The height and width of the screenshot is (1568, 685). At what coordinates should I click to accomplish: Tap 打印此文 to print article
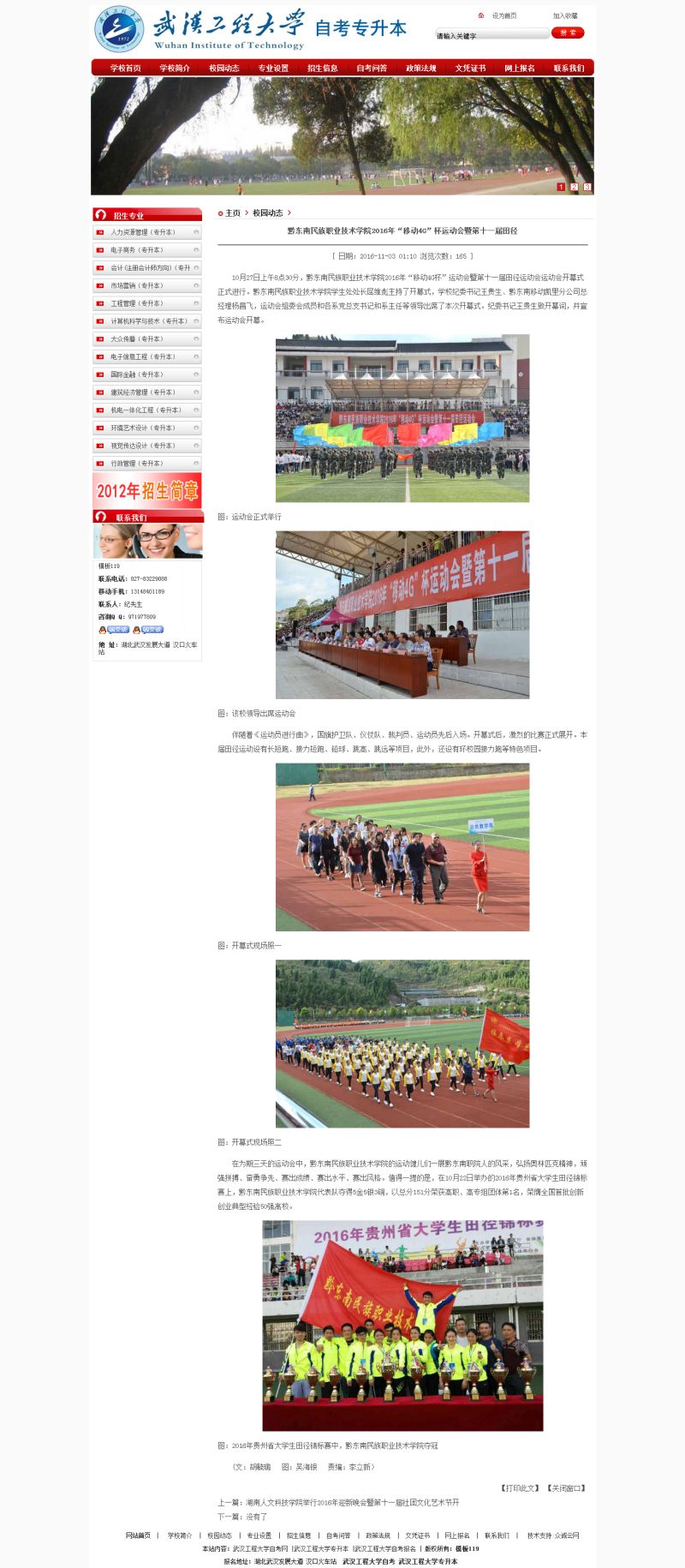click(x=520, y=1488)
